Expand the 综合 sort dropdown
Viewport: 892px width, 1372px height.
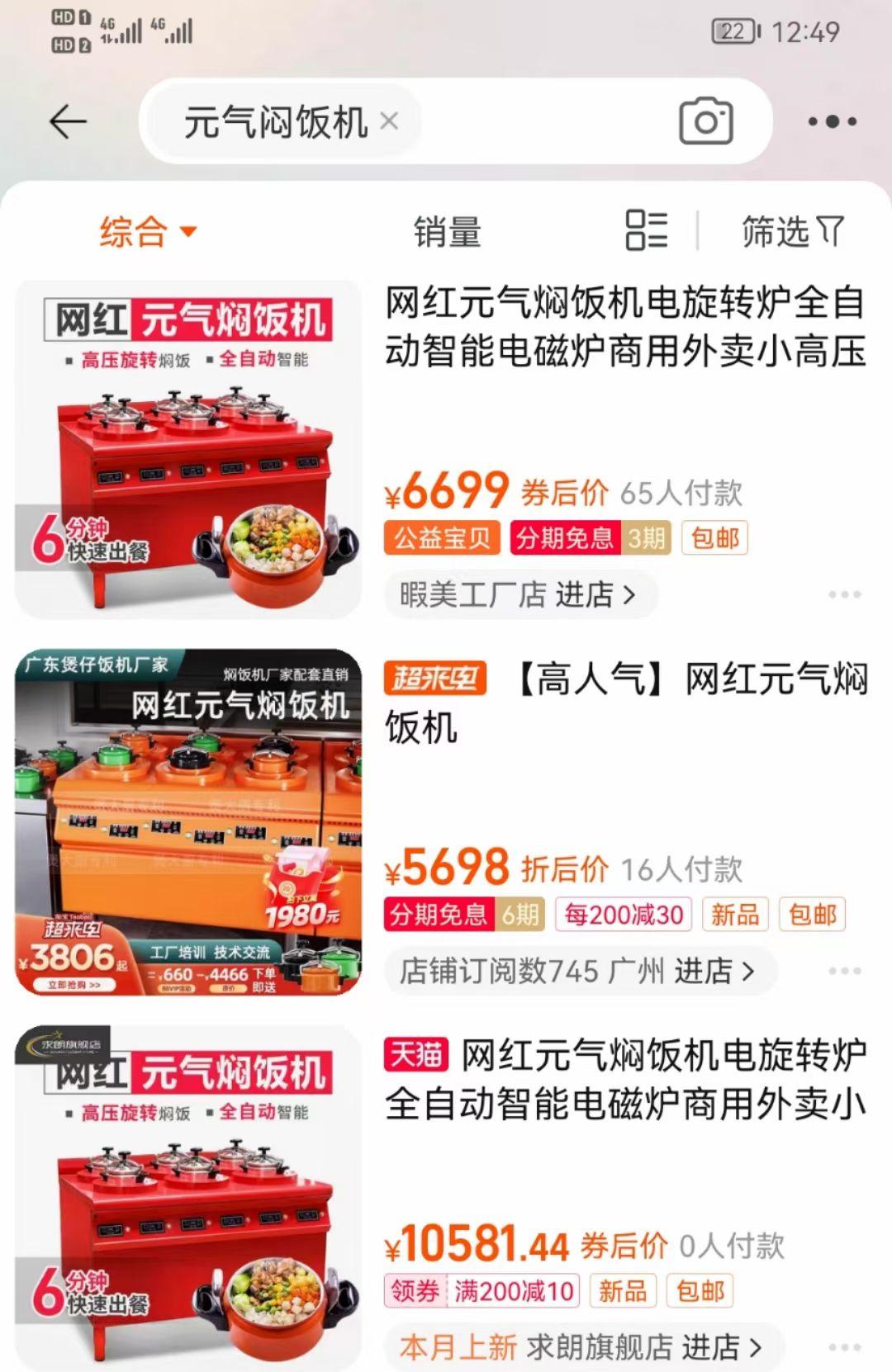149,231
